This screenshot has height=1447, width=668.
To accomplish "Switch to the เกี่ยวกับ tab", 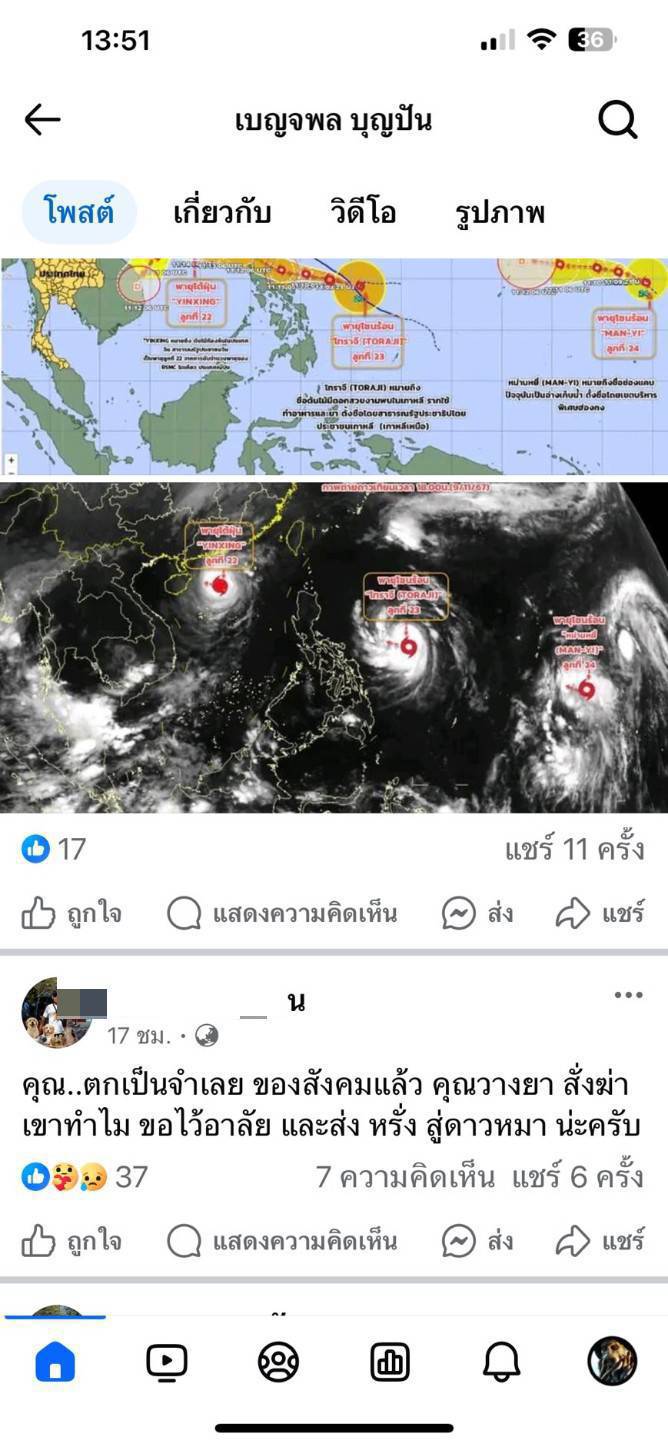I will [222, 212].
